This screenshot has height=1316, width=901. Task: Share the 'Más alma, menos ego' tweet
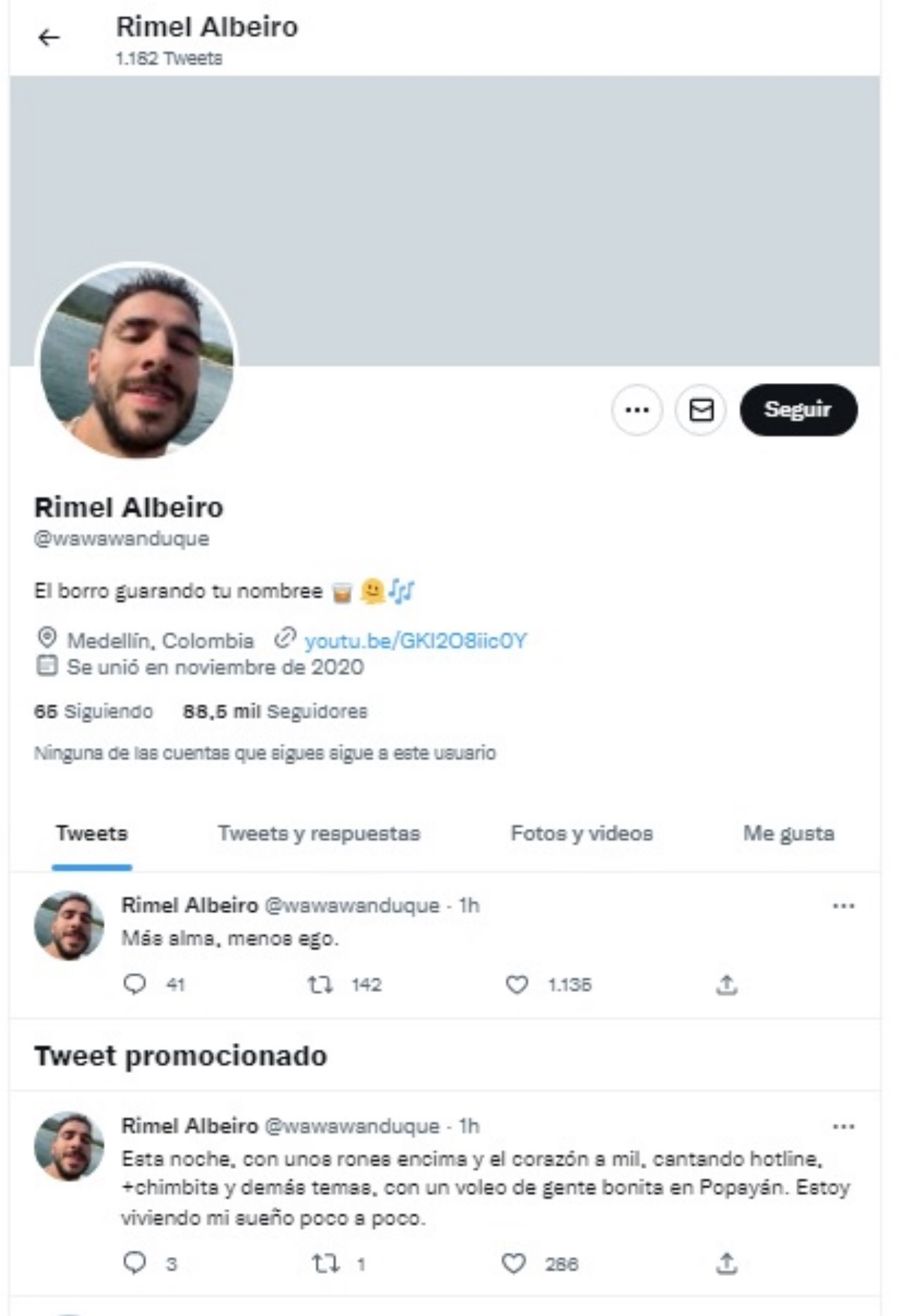click(x=726, y=984)
